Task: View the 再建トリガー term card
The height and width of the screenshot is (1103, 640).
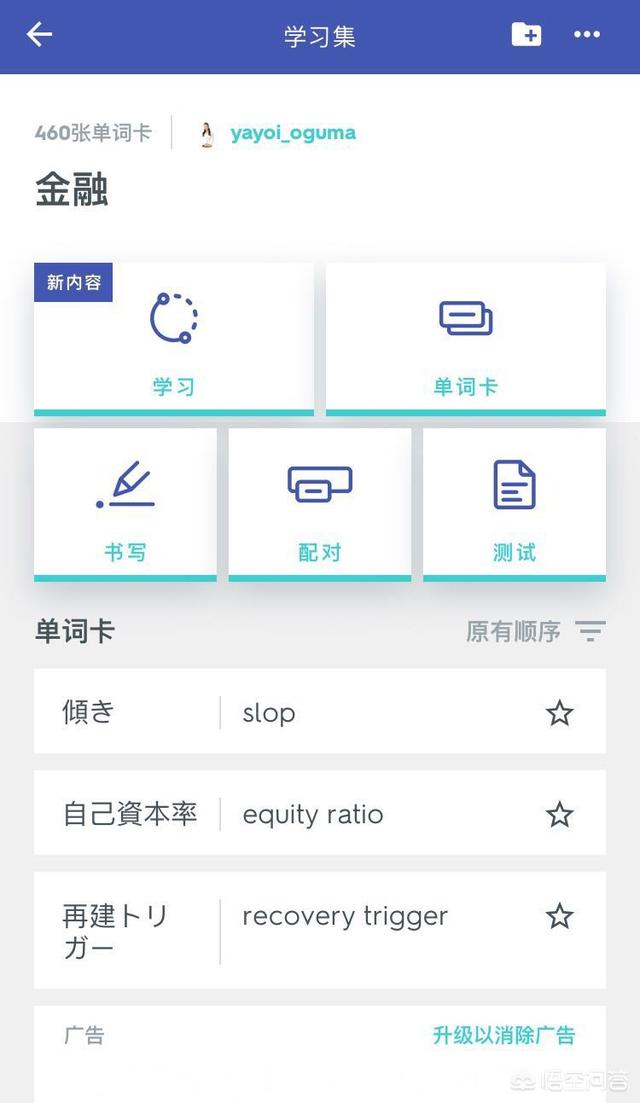Action: click(x=300, y=930)
